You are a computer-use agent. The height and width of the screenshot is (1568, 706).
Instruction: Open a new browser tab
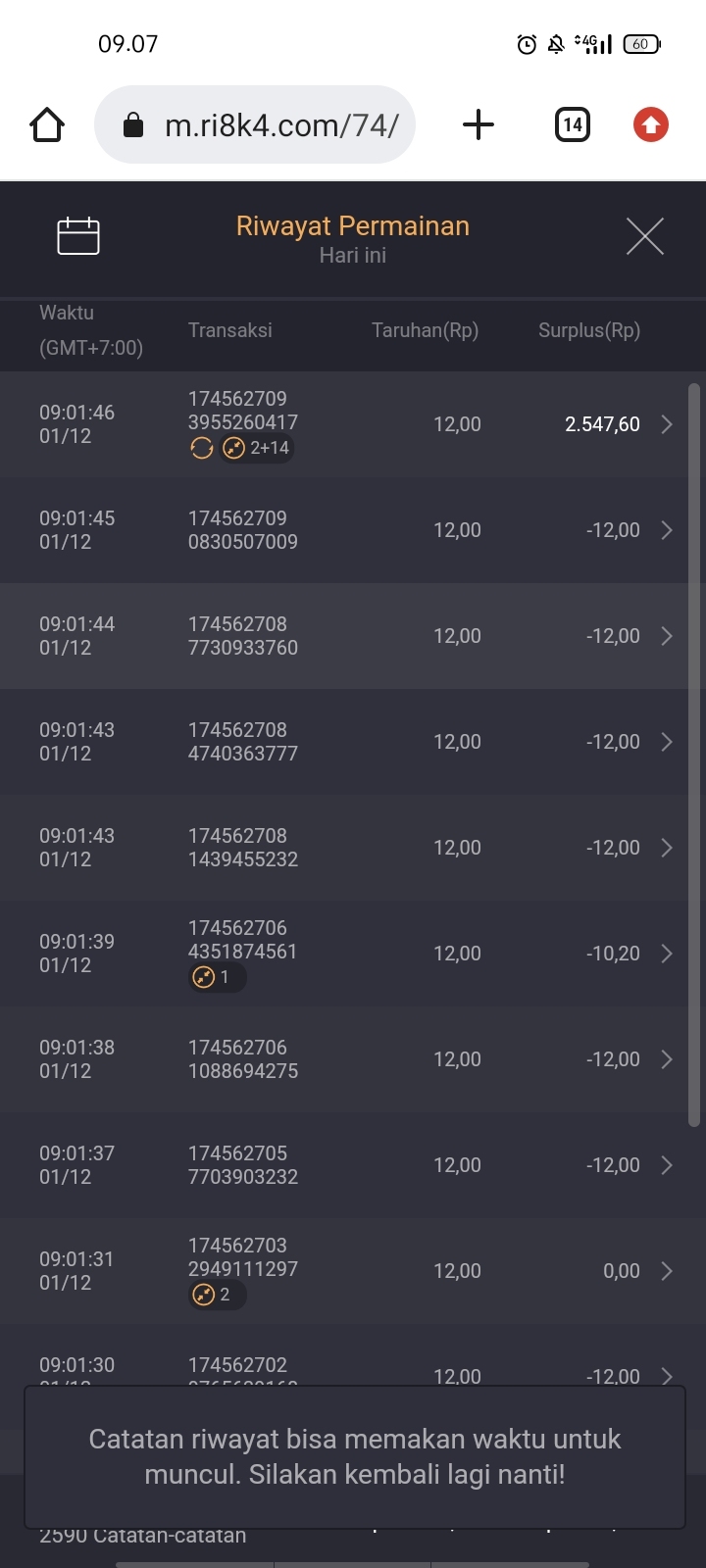point(478,125)
